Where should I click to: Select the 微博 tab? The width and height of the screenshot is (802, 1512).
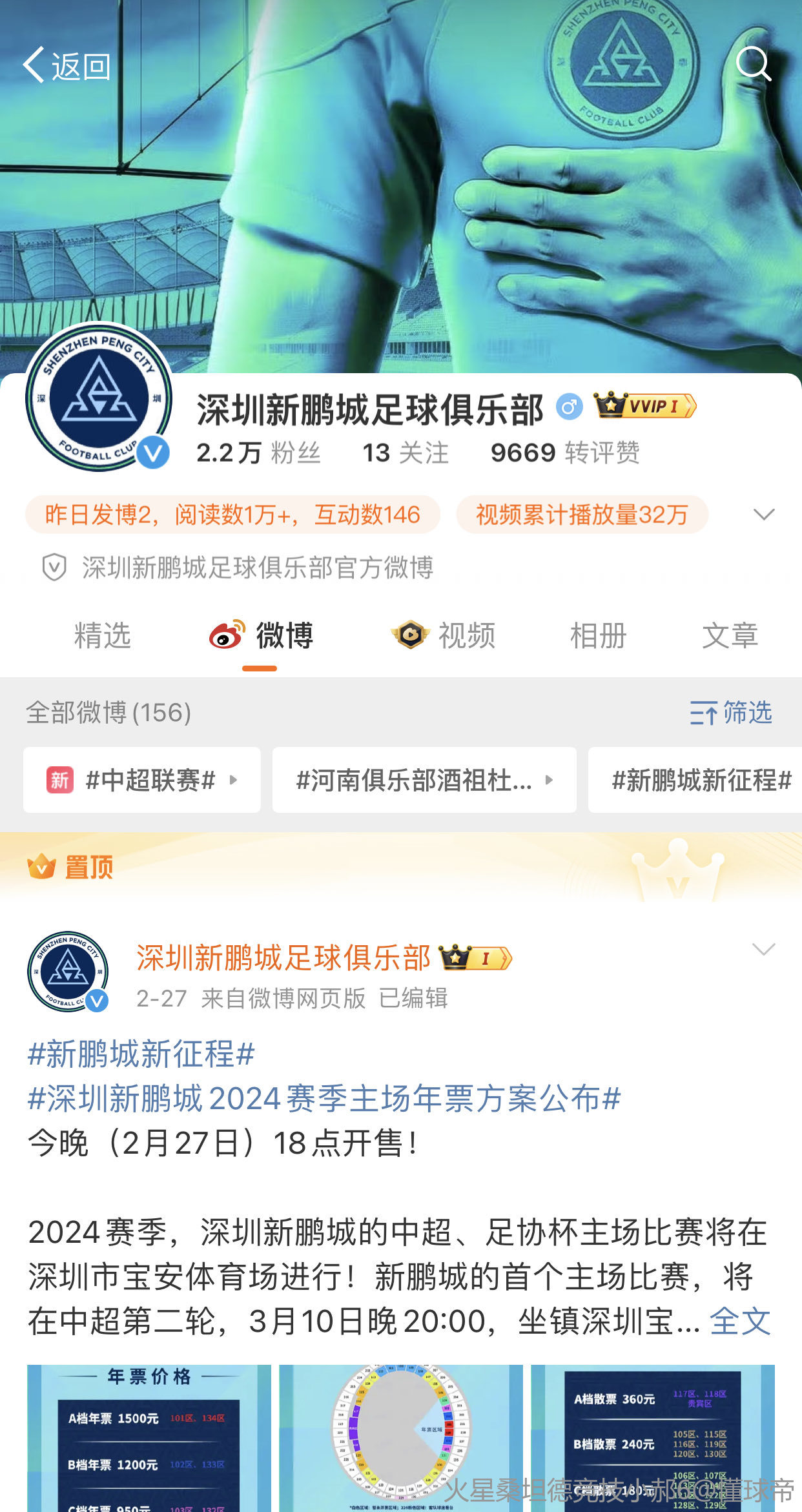261,635
